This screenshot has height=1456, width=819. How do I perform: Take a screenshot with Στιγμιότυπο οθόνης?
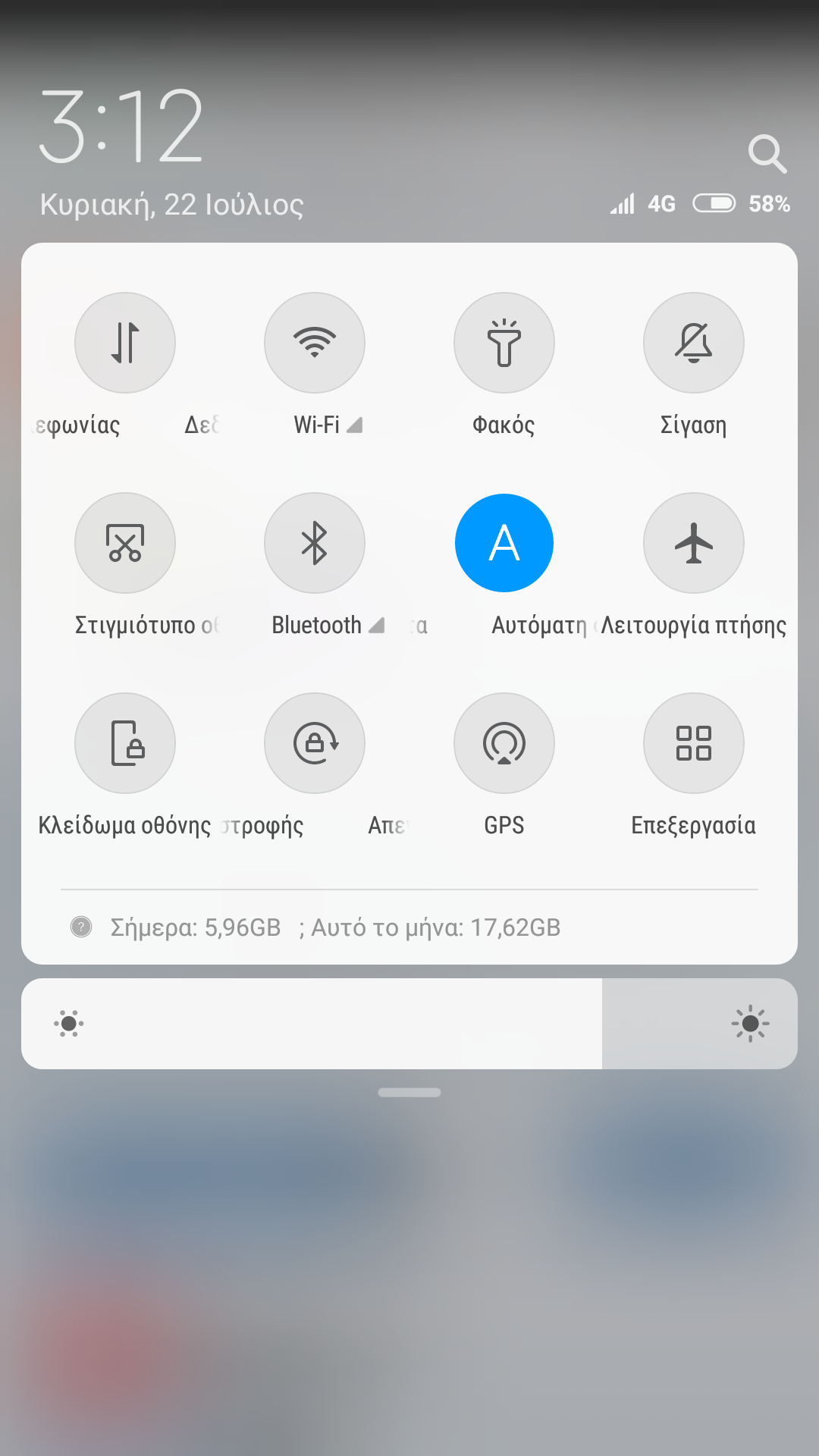click(125, 543)
